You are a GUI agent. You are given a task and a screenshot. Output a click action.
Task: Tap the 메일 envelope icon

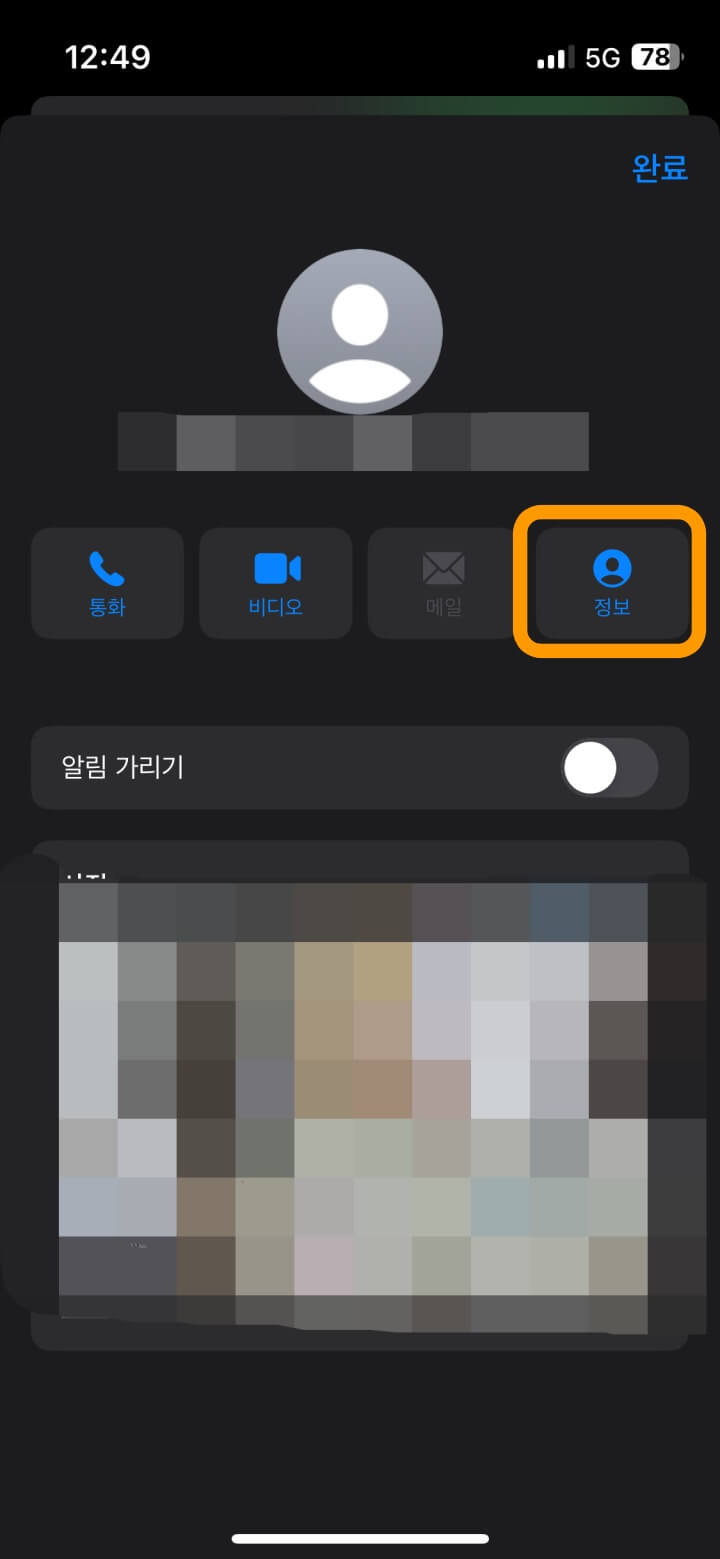[x=443, y=583]
